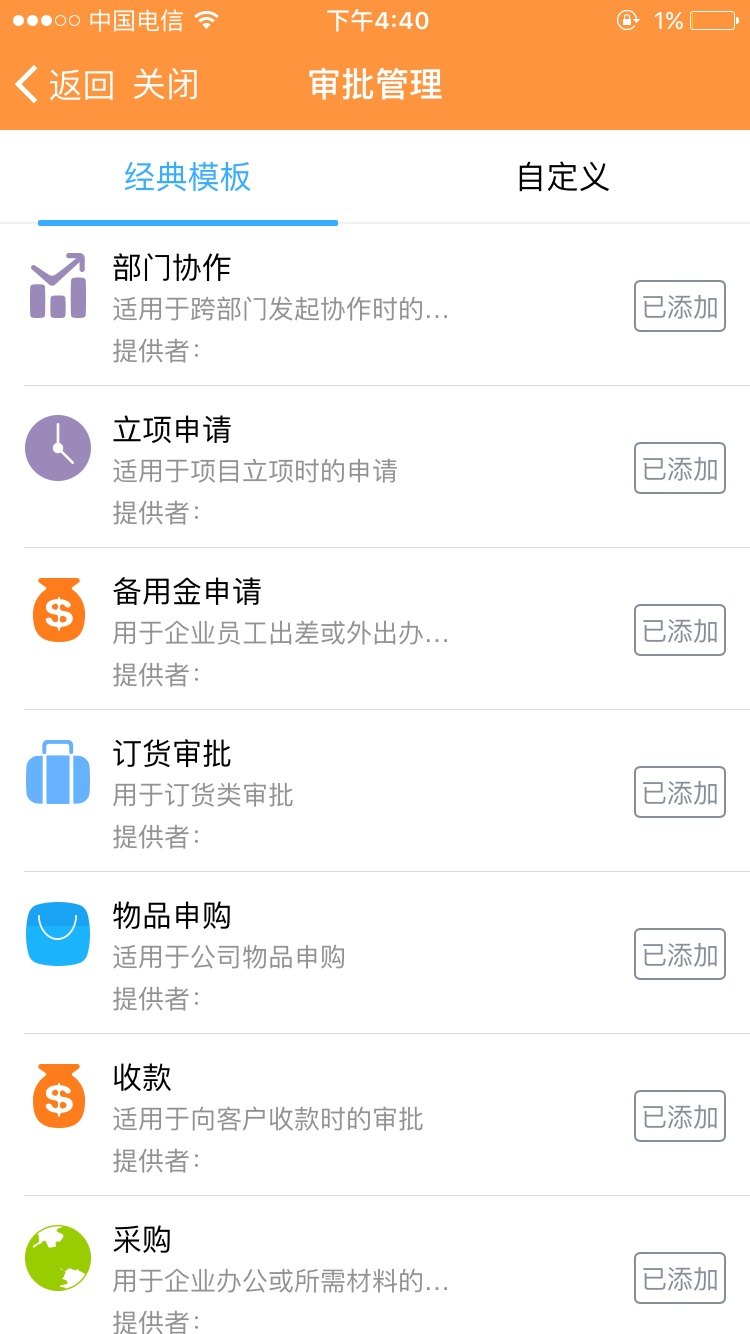750x1334 pixels.
Task: Tap 已添加 button for 部门协作
Action: pos(680,306)
